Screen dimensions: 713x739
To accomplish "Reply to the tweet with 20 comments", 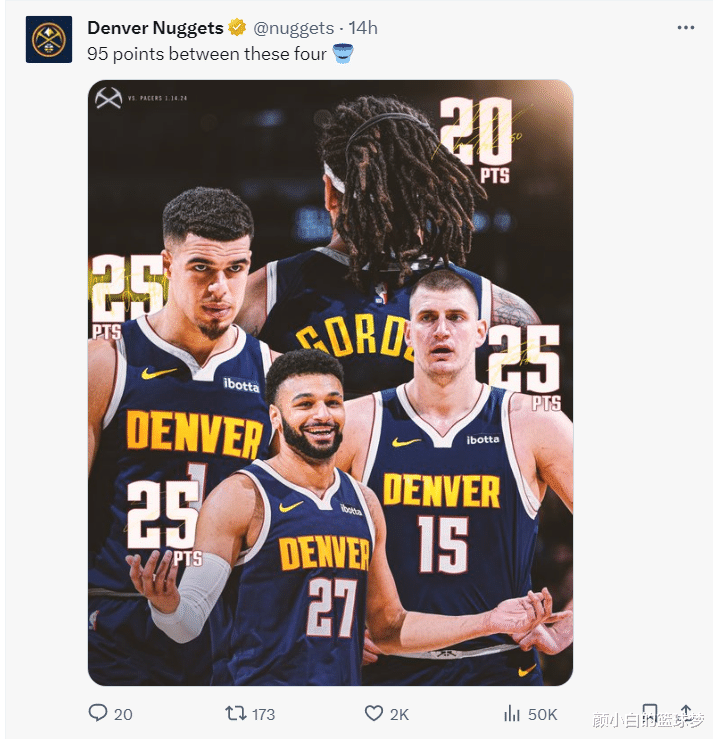I will (98, 713).
